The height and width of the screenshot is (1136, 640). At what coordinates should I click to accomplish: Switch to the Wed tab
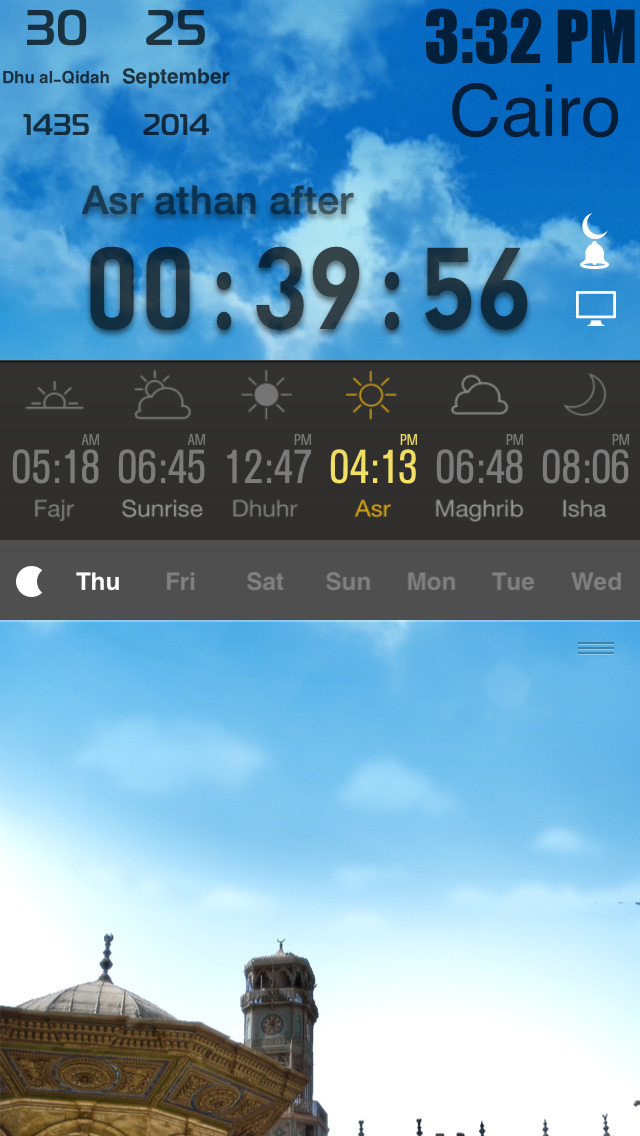(x=596, y=581)
